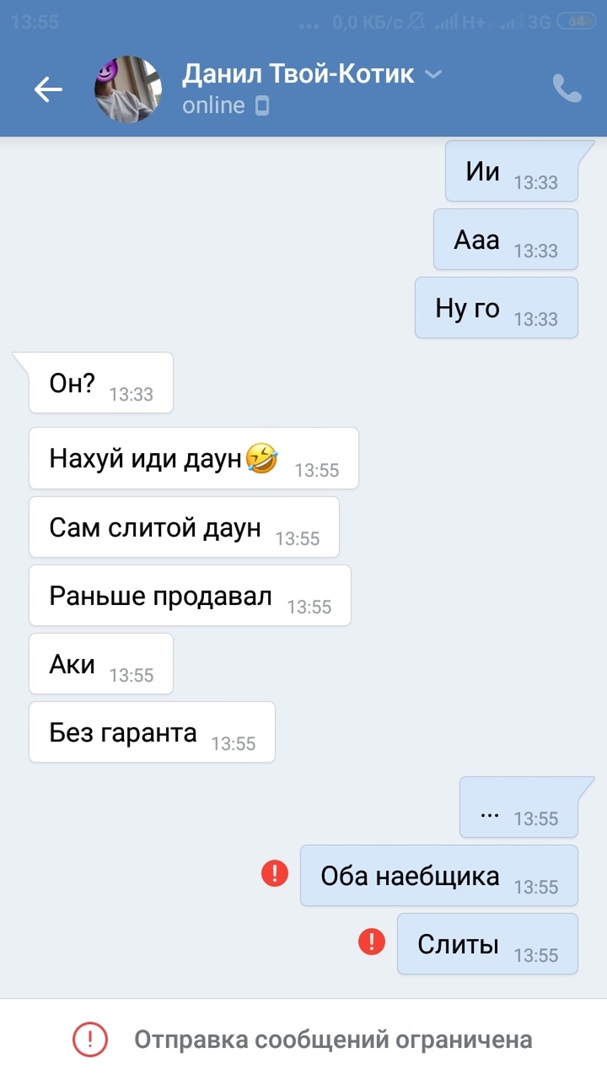
Task: Expand the dropdown next to Данил Твой-Котик
Action: coord(433,75)
